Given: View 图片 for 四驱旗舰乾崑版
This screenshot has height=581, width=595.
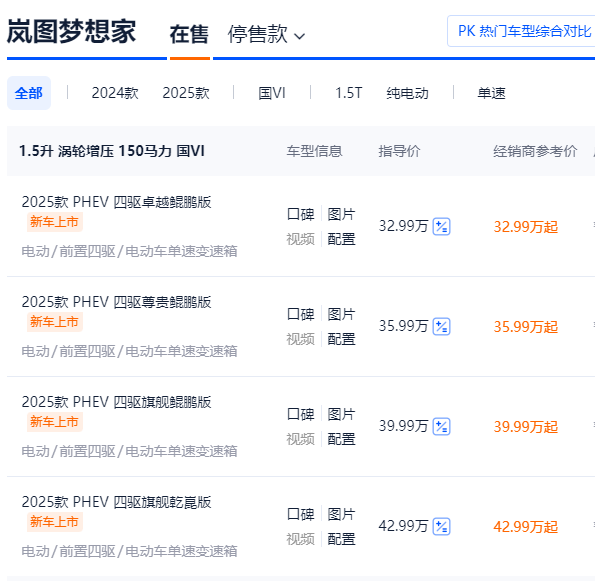Looking at the screenshot, I should tap(341, 514).
